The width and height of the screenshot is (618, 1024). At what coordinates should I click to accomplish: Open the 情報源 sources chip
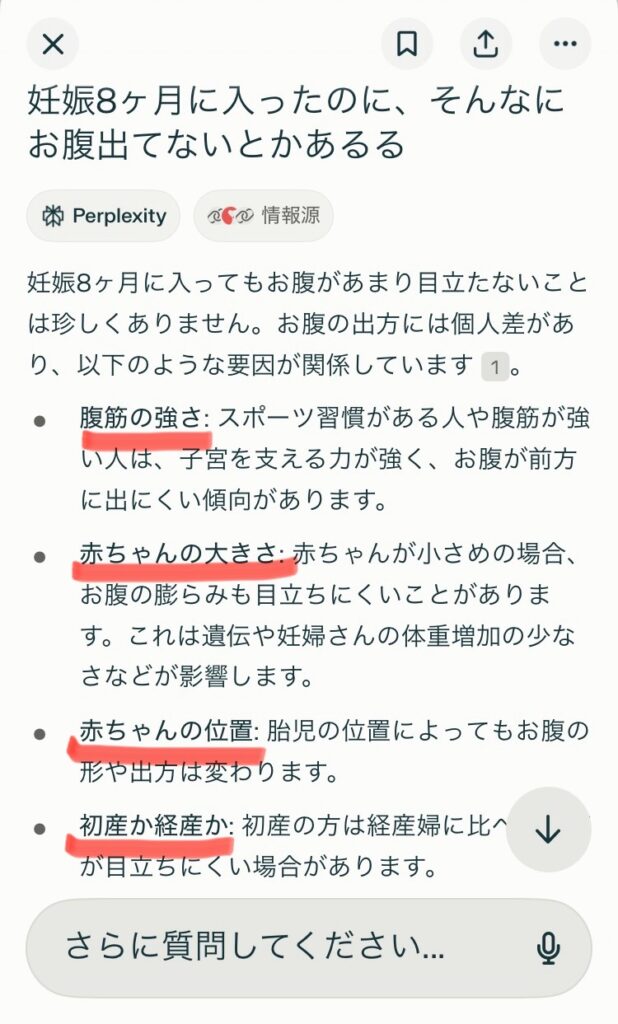click(x=263, y=215)
